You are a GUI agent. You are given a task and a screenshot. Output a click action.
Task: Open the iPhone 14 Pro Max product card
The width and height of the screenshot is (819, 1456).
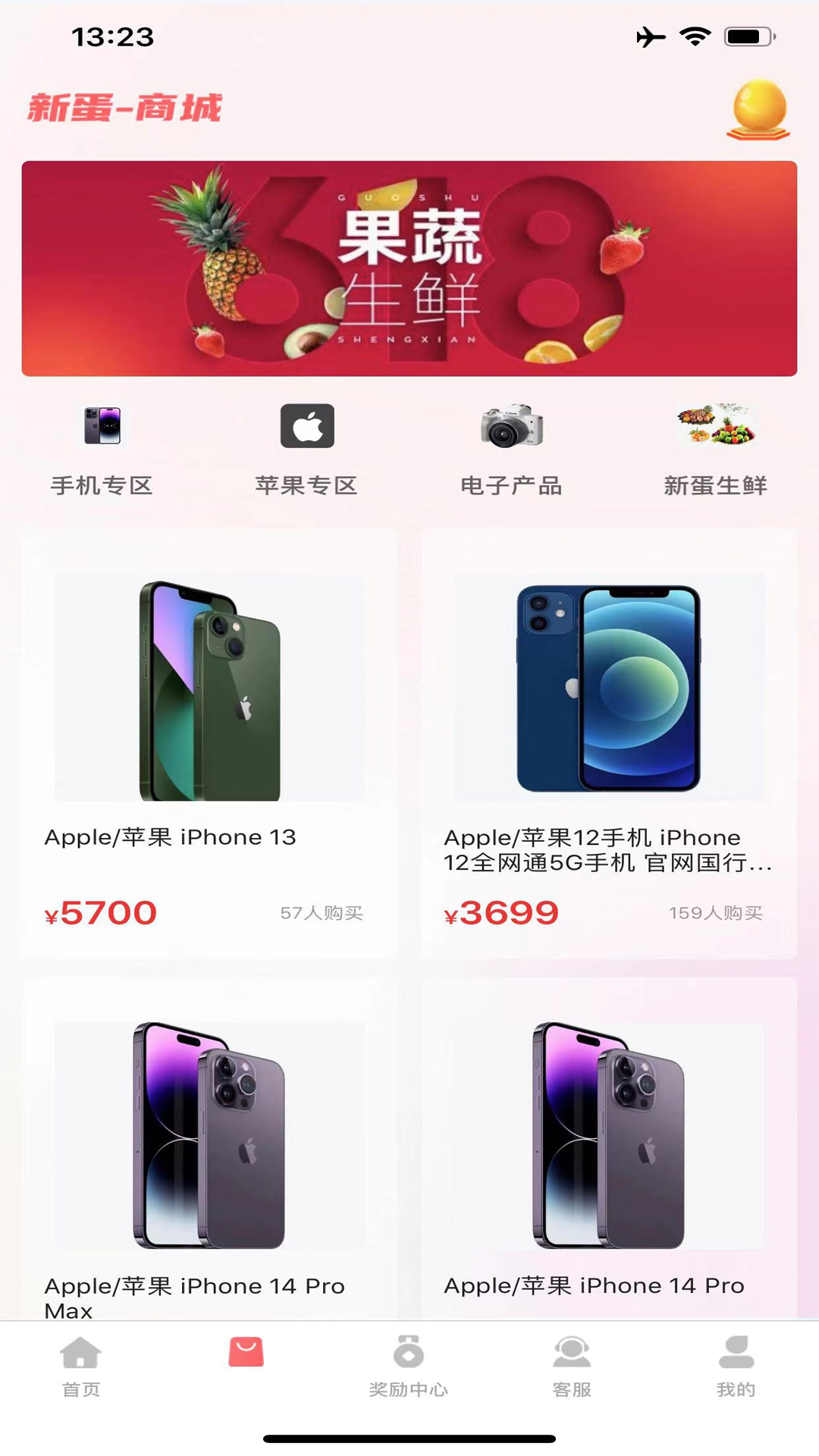(209, 1145)
